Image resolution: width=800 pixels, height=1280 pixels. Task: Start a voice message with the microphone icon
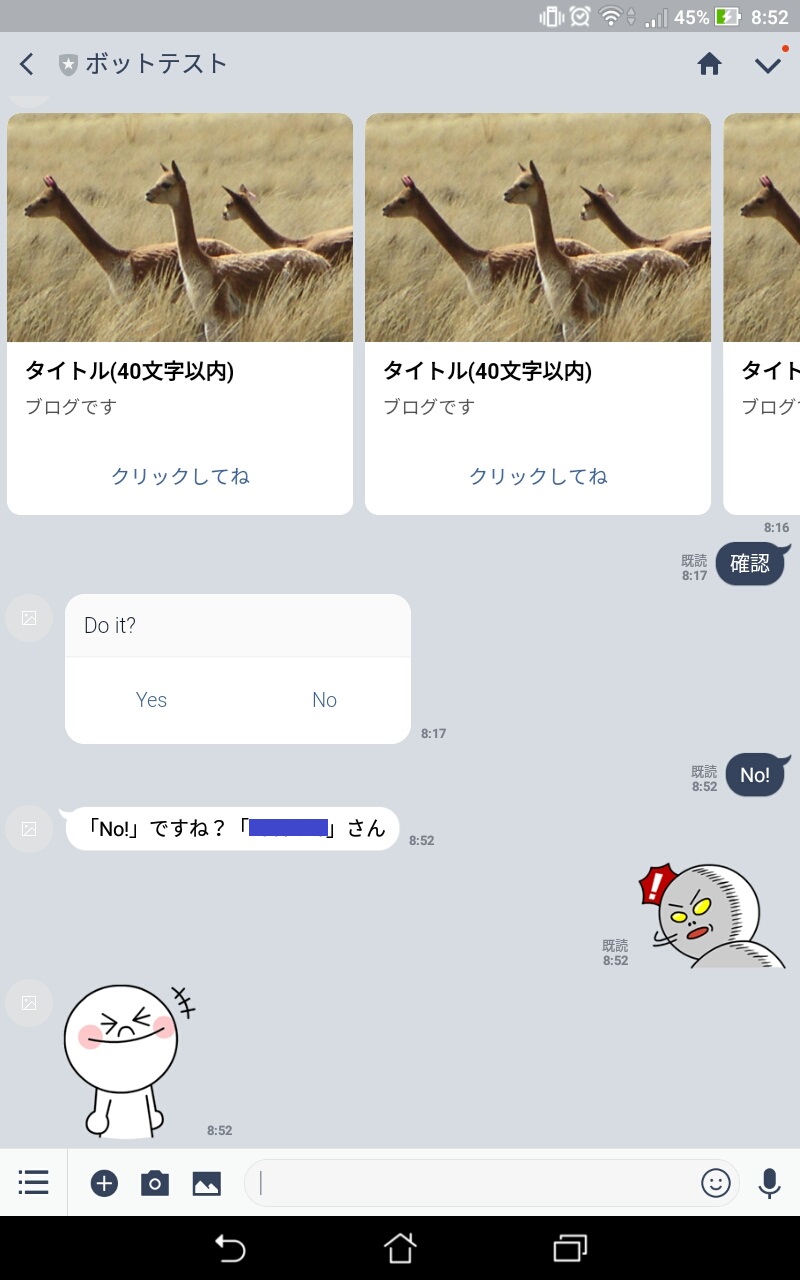click(768, 1183)
